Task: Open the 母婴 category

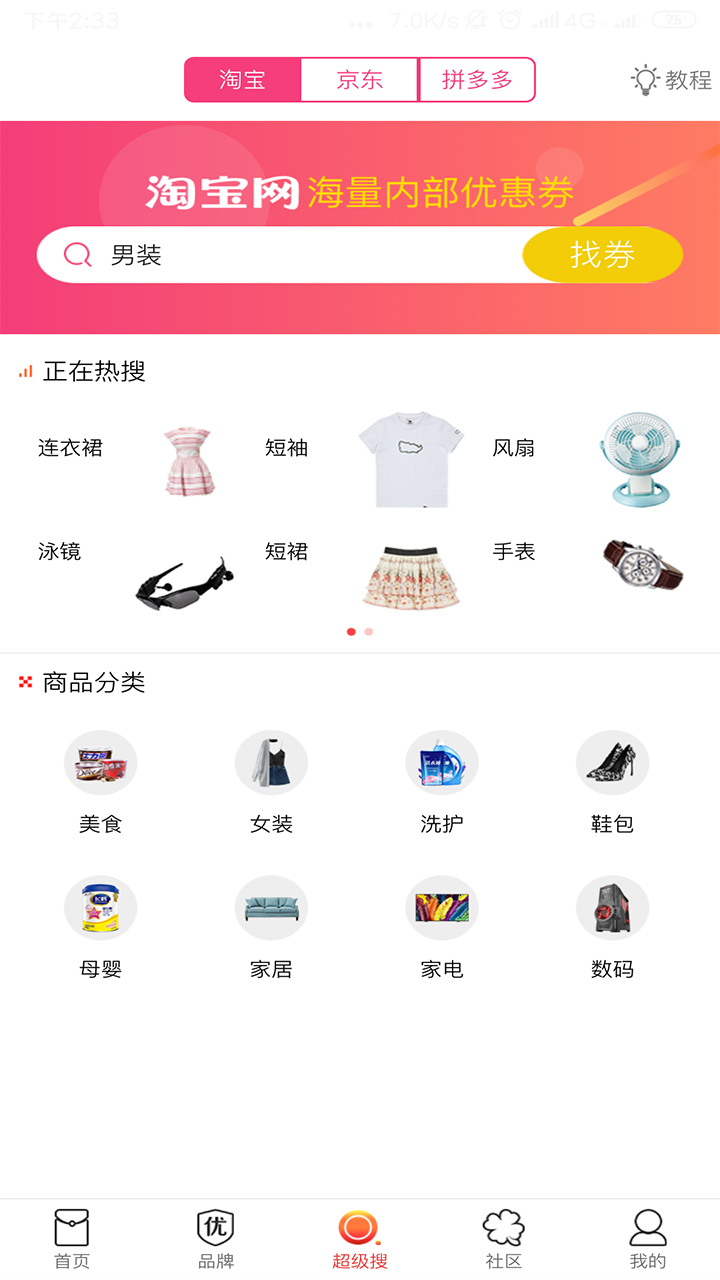Action: [101, 927]
